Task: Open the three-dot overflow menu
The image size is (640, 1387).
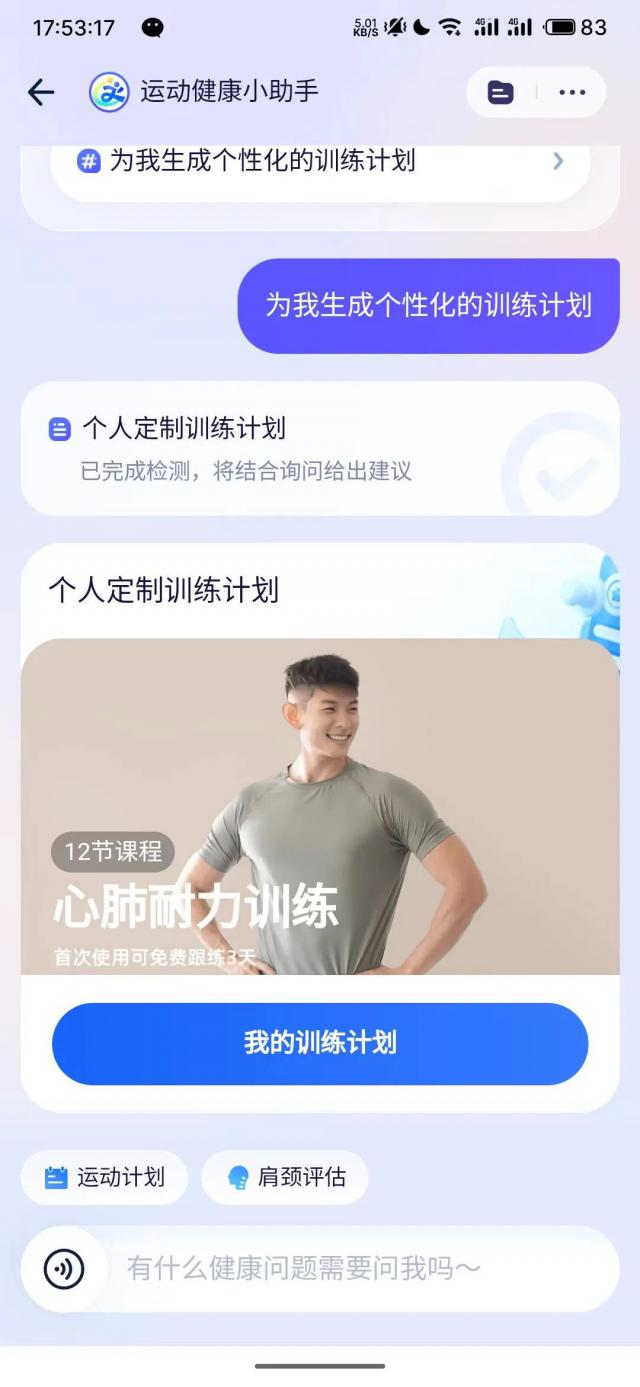Action: click(572, 93)
